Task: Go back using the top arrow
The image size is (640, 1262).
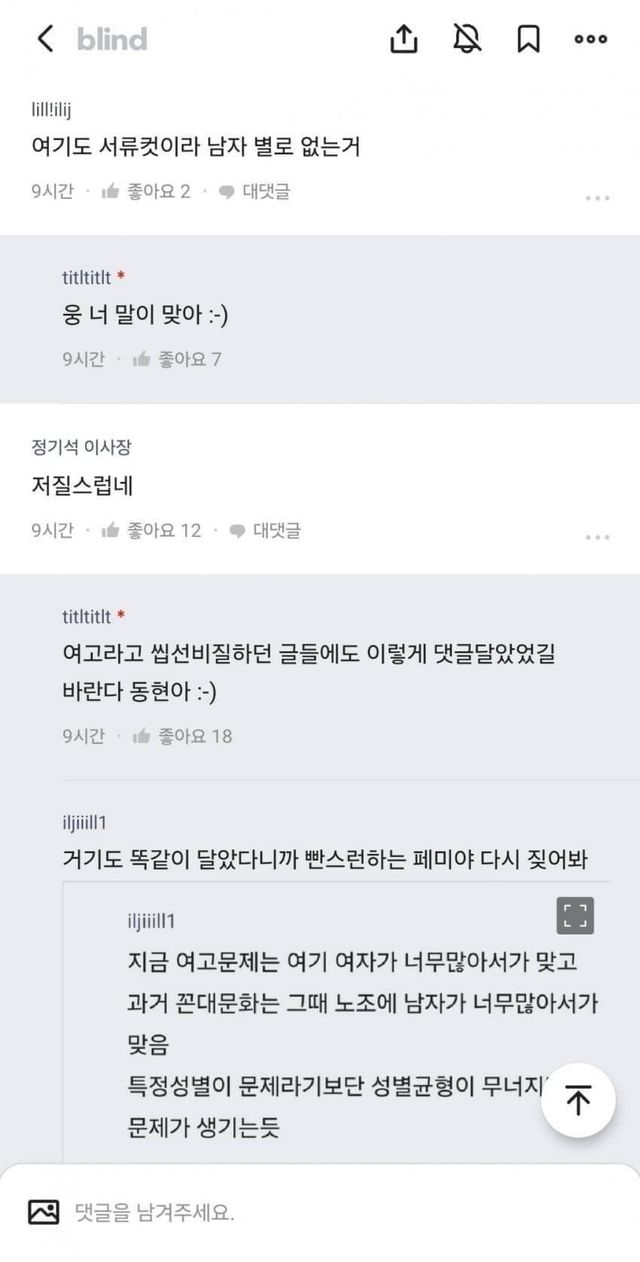Action: pyautogui.click(x=45, y=39)
